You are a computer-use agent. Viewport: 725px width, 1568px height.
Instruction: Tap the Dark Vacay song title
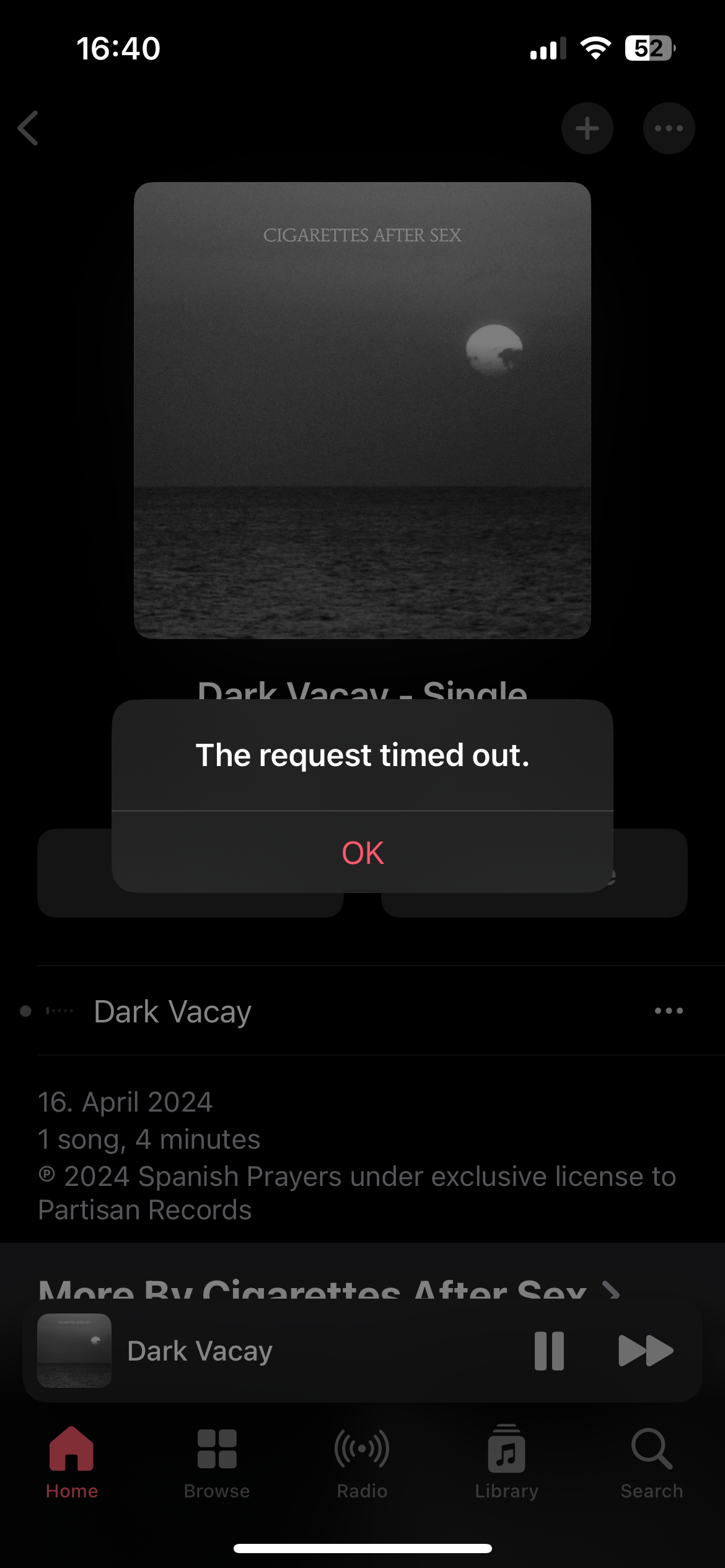173,1010
